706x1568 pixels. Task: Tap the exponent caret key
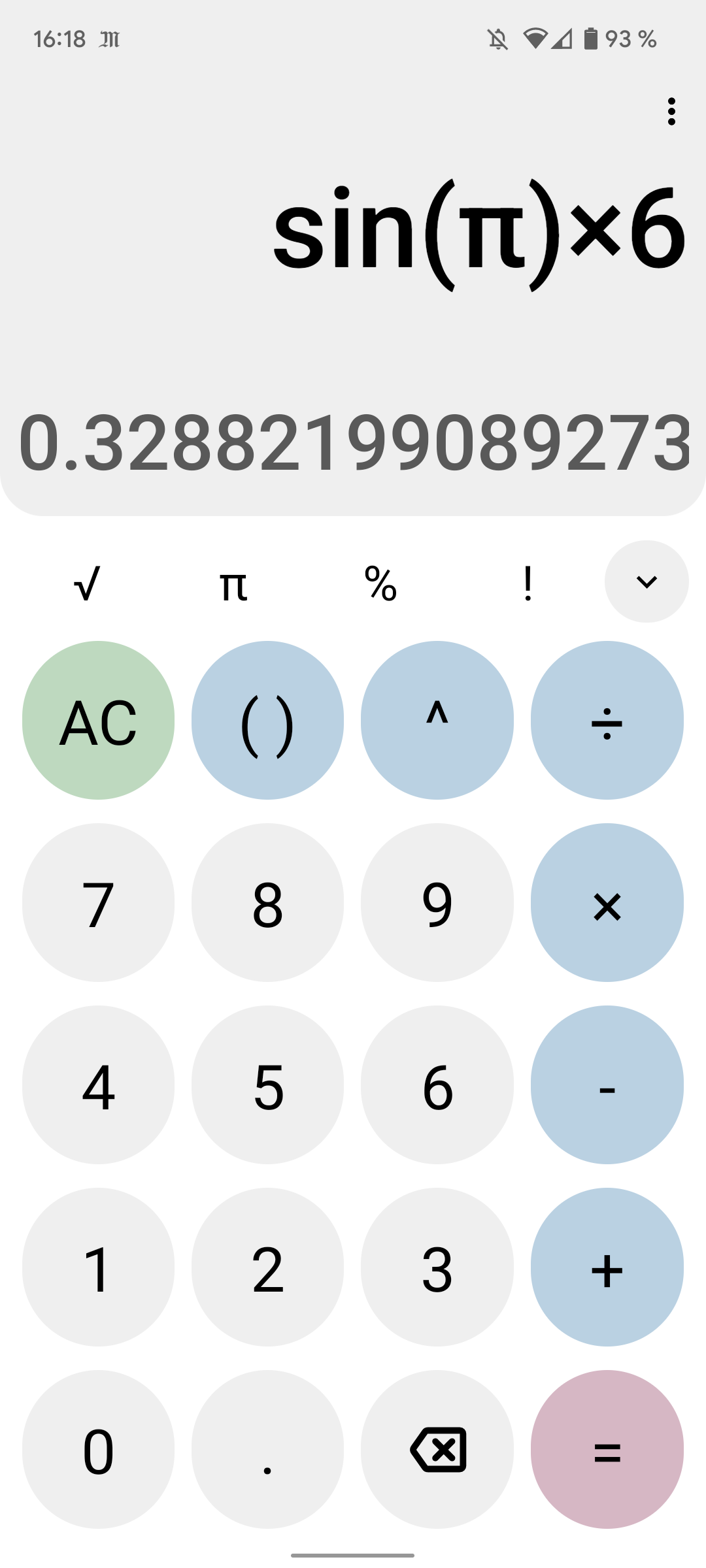(437, 720)
